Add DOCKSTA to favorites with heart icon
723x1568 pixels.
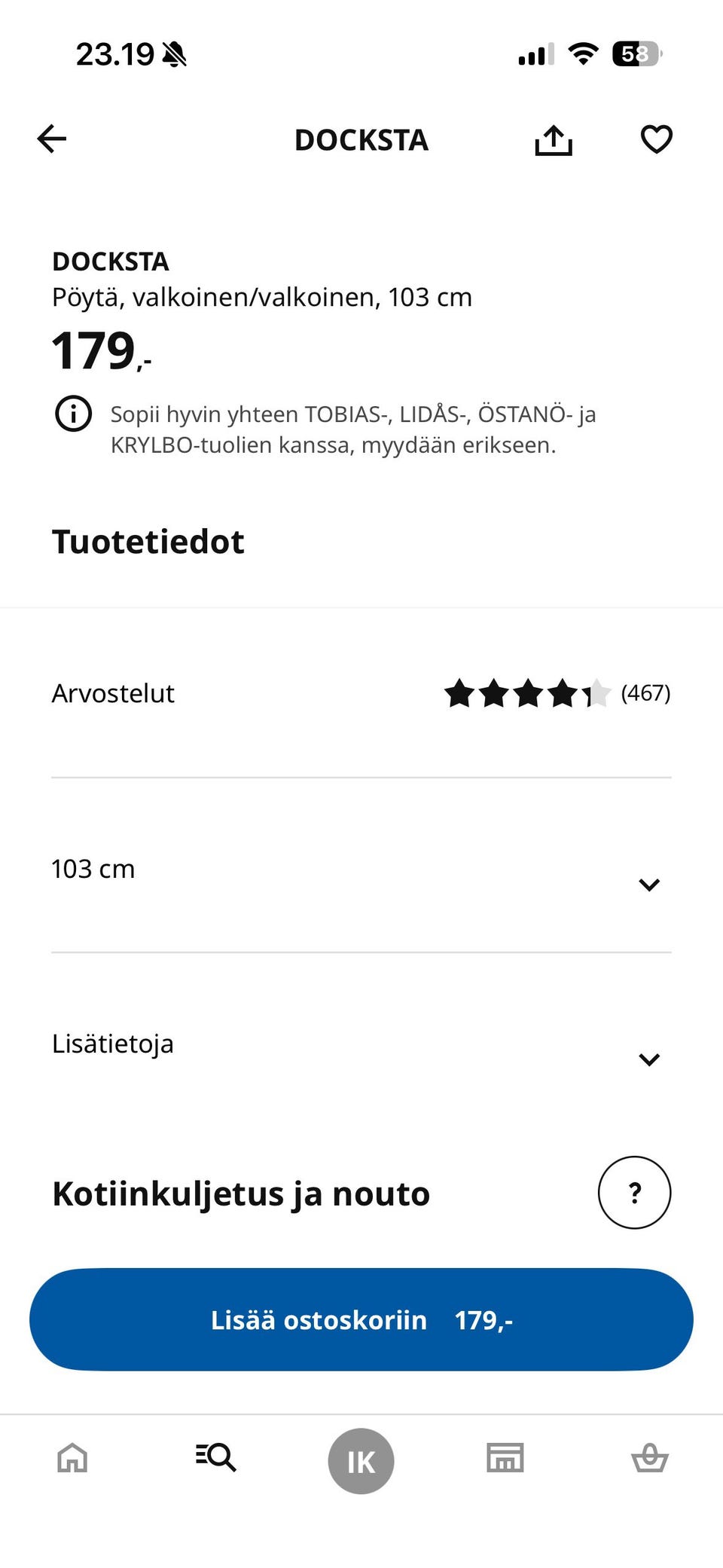pyautogui.click(x=656, y=139)
